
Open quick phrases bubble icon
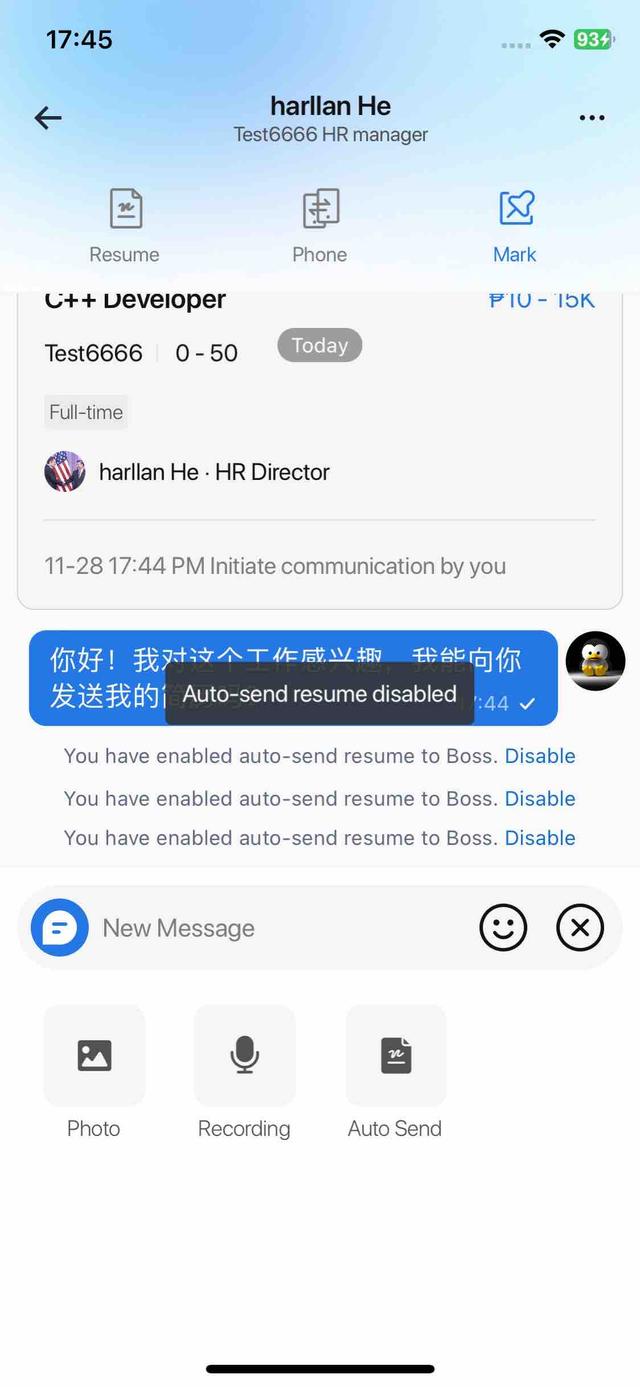coord(60,928)
